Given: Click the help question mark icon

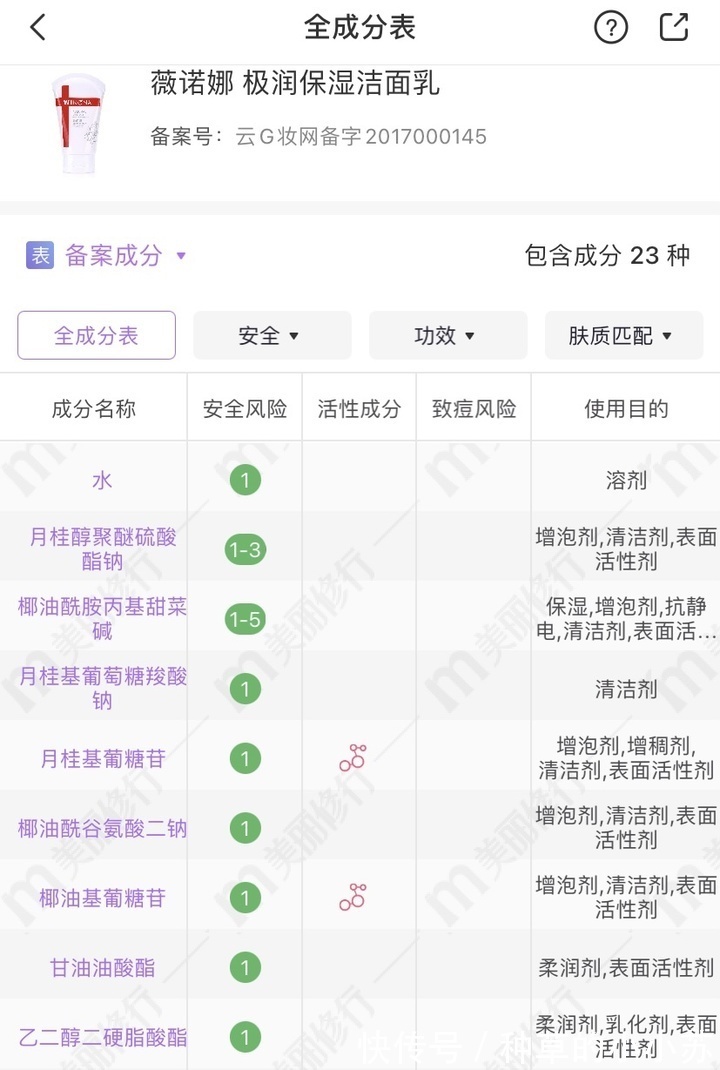Looking at the screenshot, I should pyautogui.click(x=610, y=27).
